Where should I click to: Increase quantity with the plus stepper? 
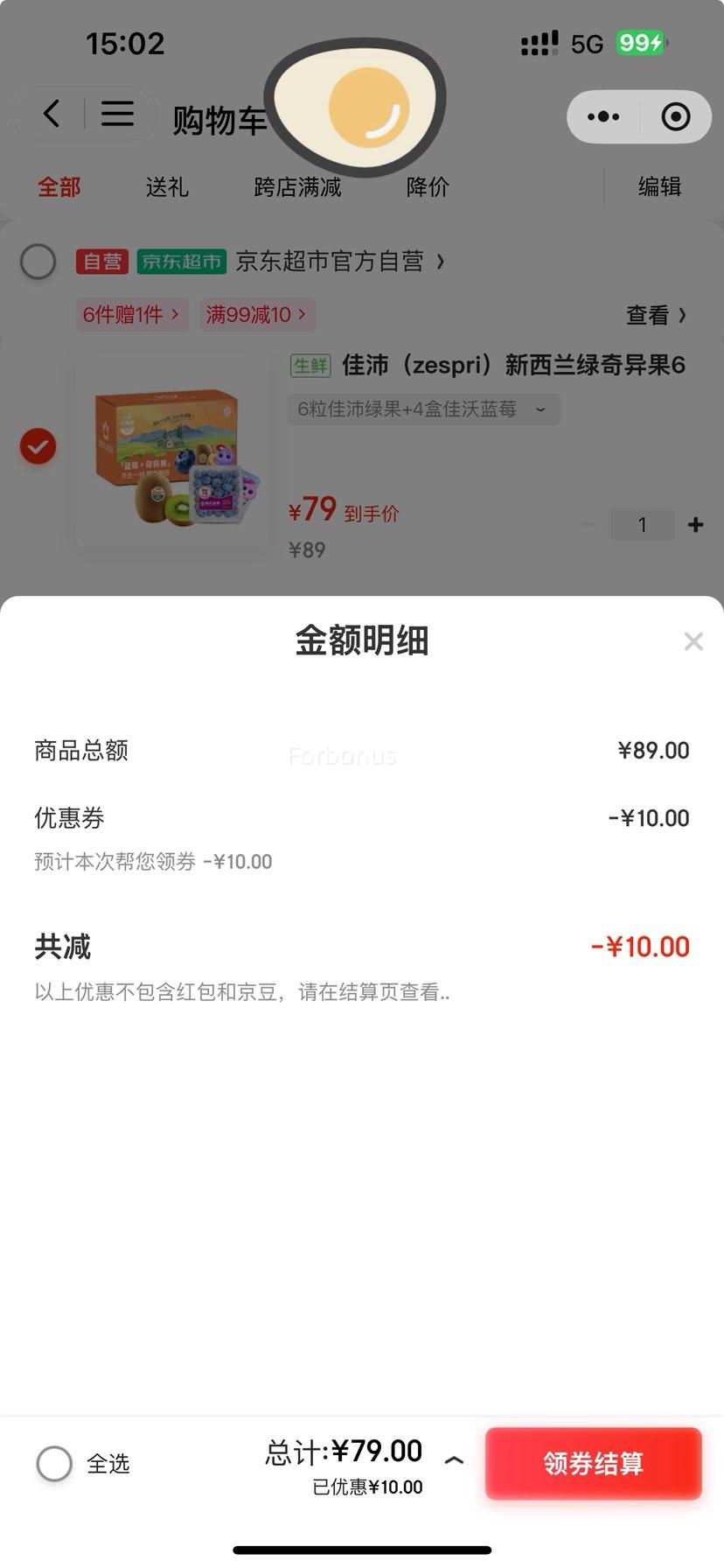click(695, 524)
